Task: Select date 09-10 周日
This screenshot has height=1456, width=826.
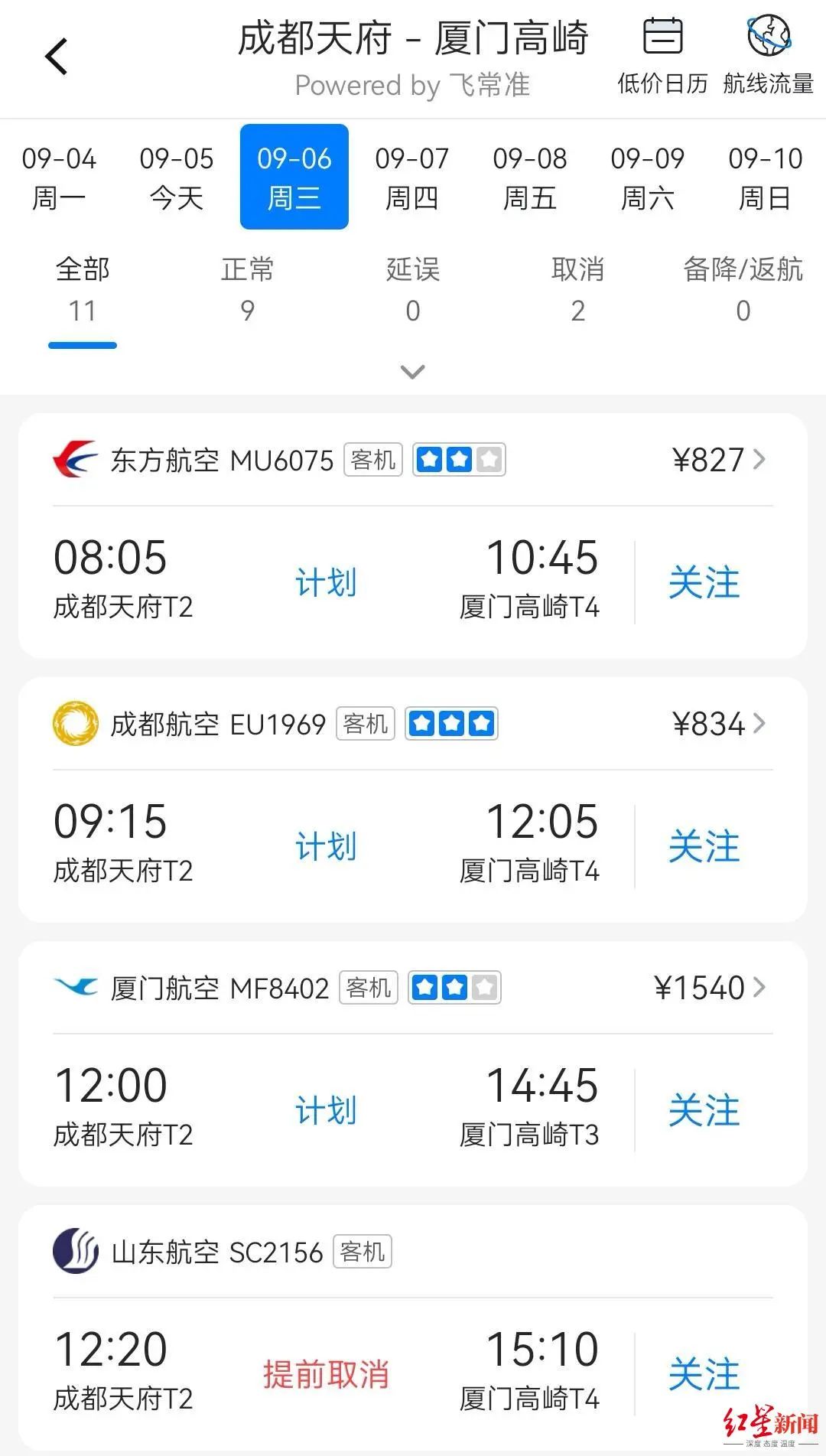Action: pos(766,178)
